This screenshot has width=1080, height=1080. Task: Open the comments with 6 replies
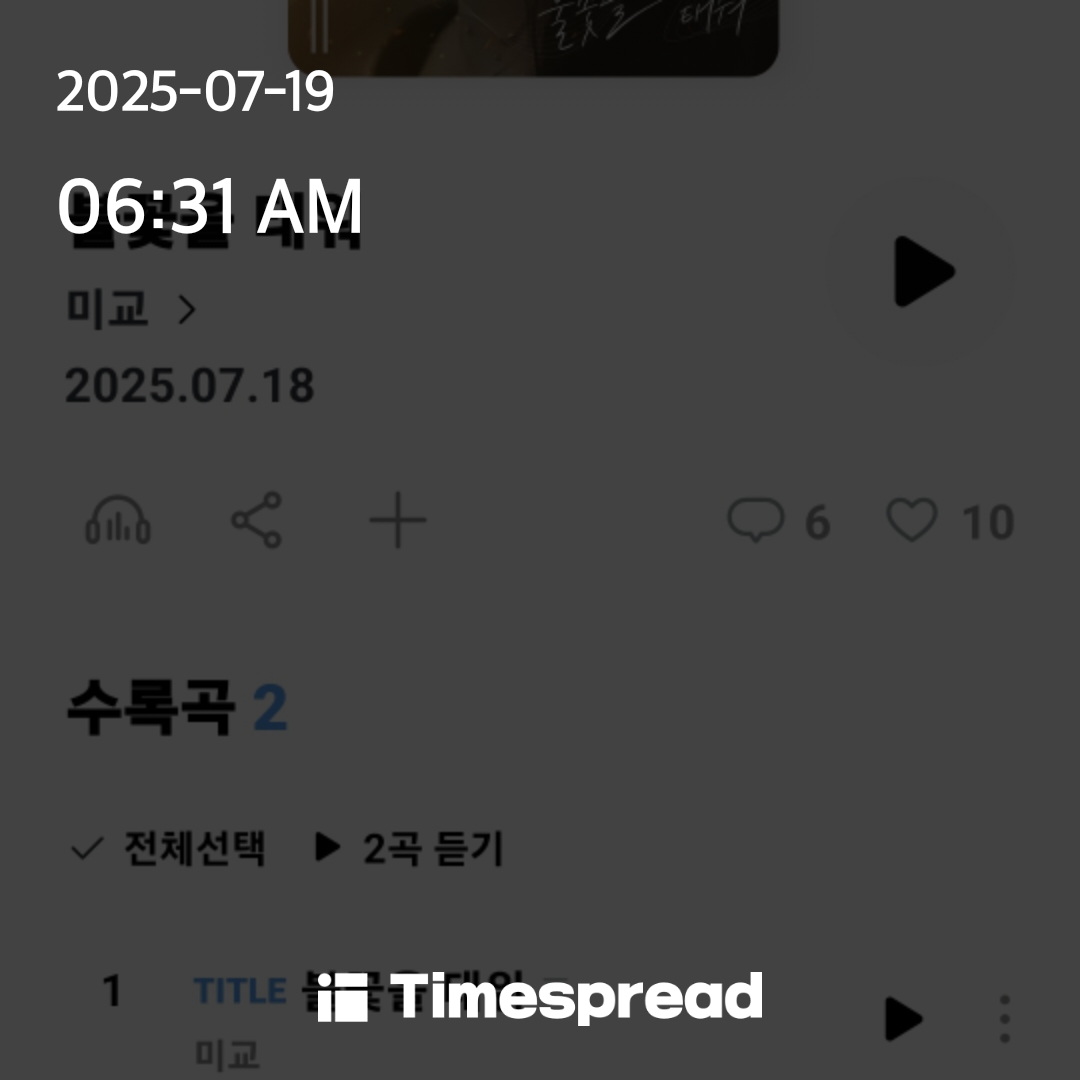[778, 522]
